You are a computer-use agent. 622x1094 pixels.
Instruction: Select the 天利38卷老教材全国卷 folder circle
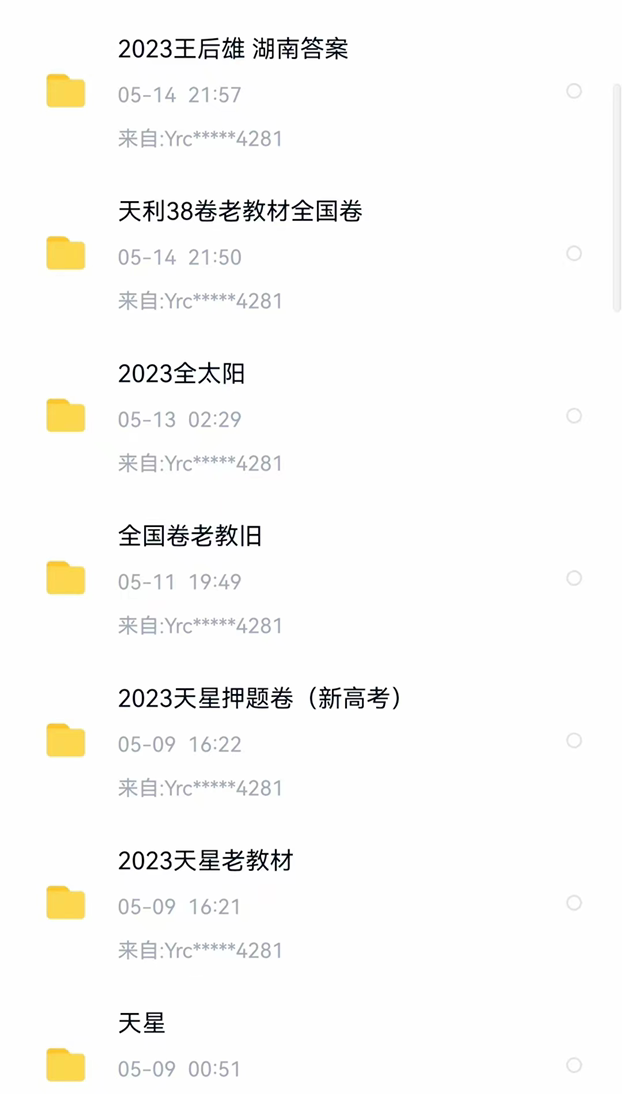pos(574,254)
